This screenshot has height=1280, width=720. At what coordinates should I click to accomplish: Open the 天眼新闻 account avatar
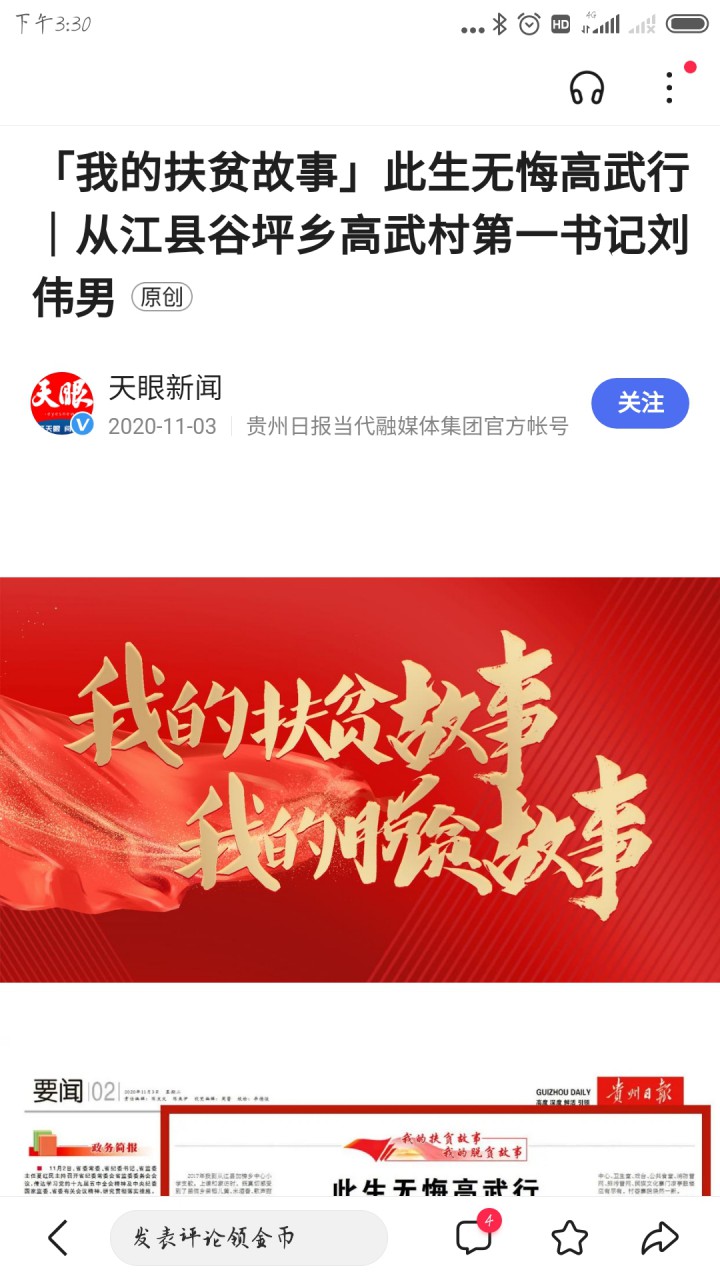click(x=62, y=403)
